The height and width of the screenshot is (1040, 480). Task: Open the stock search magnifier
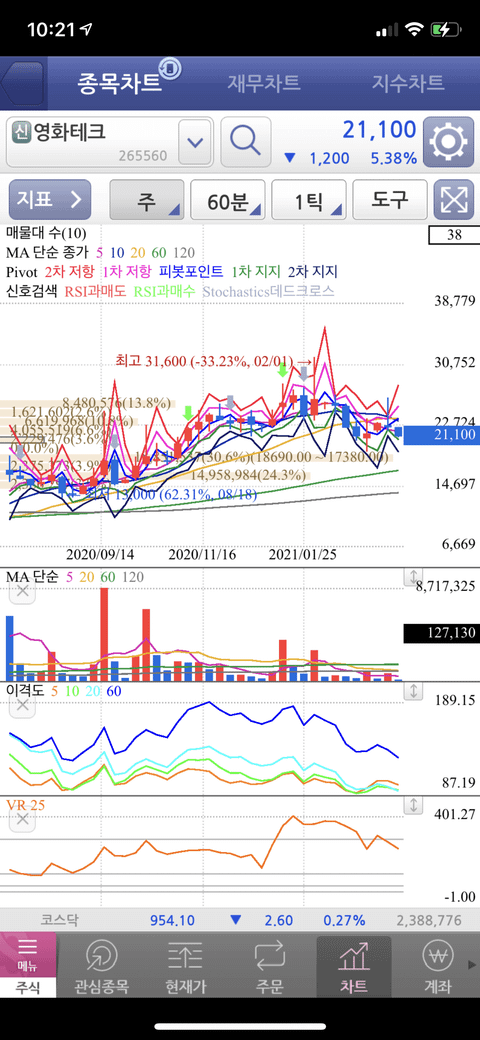click(x=246, y=142)
